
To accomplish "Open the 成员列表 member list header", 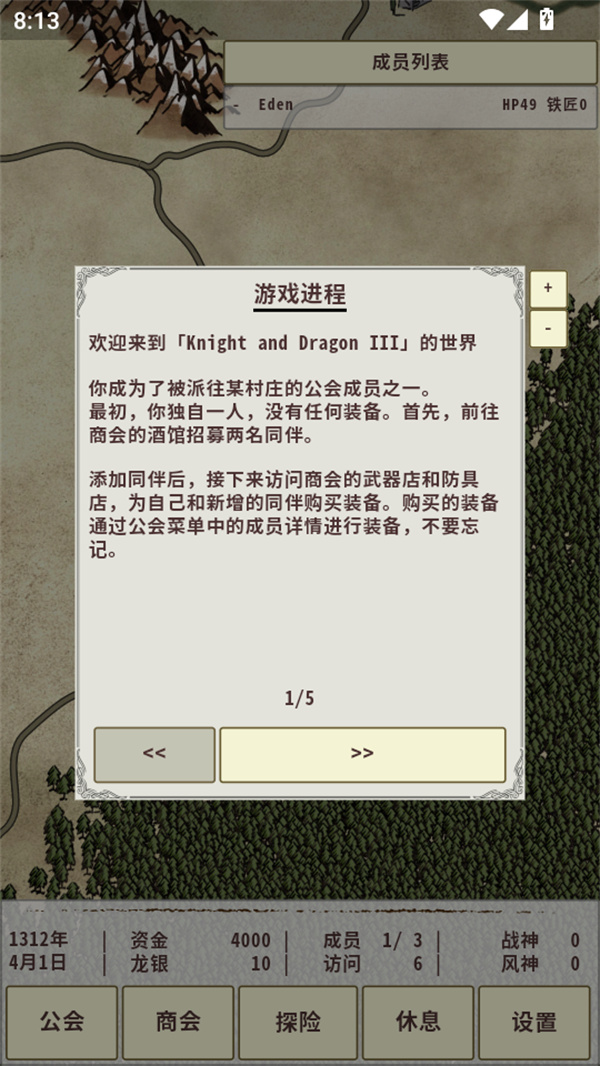I will 410,62.
